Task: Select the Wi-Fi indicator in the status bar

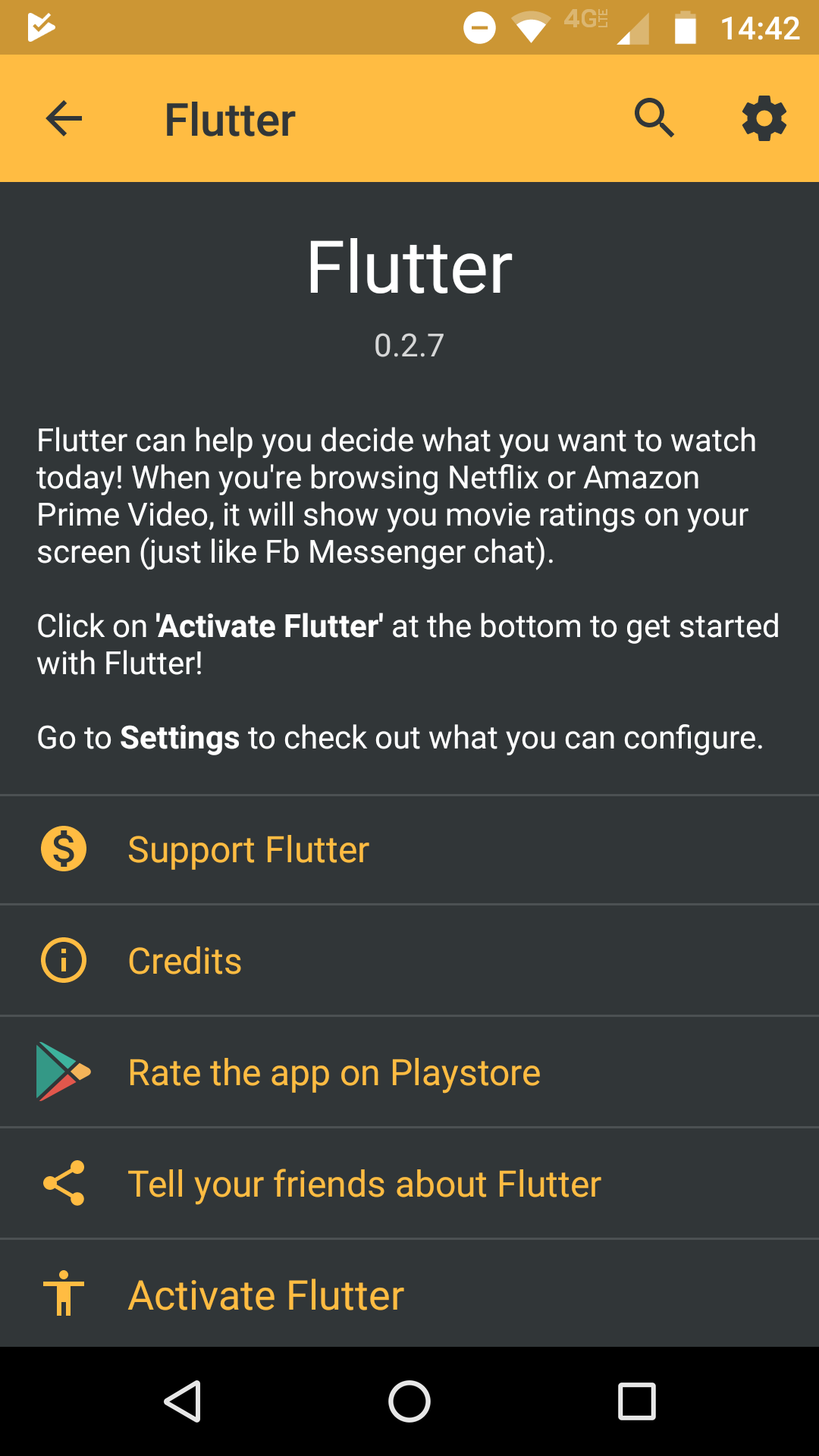Action: tap(530, 27)
